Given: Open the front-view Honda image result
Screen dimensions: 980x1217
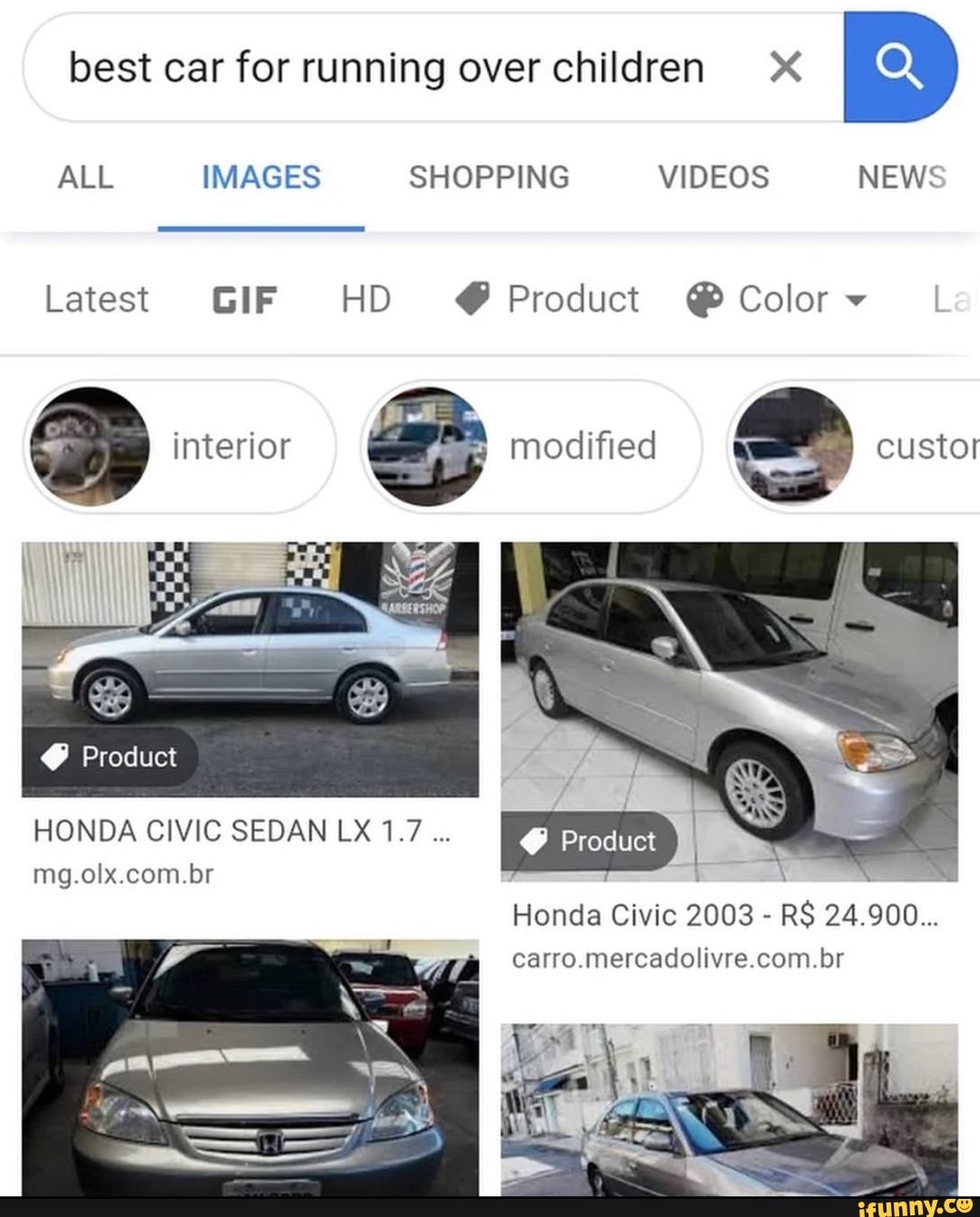Looking at the screenshot, I should (x=250, y=1066).
